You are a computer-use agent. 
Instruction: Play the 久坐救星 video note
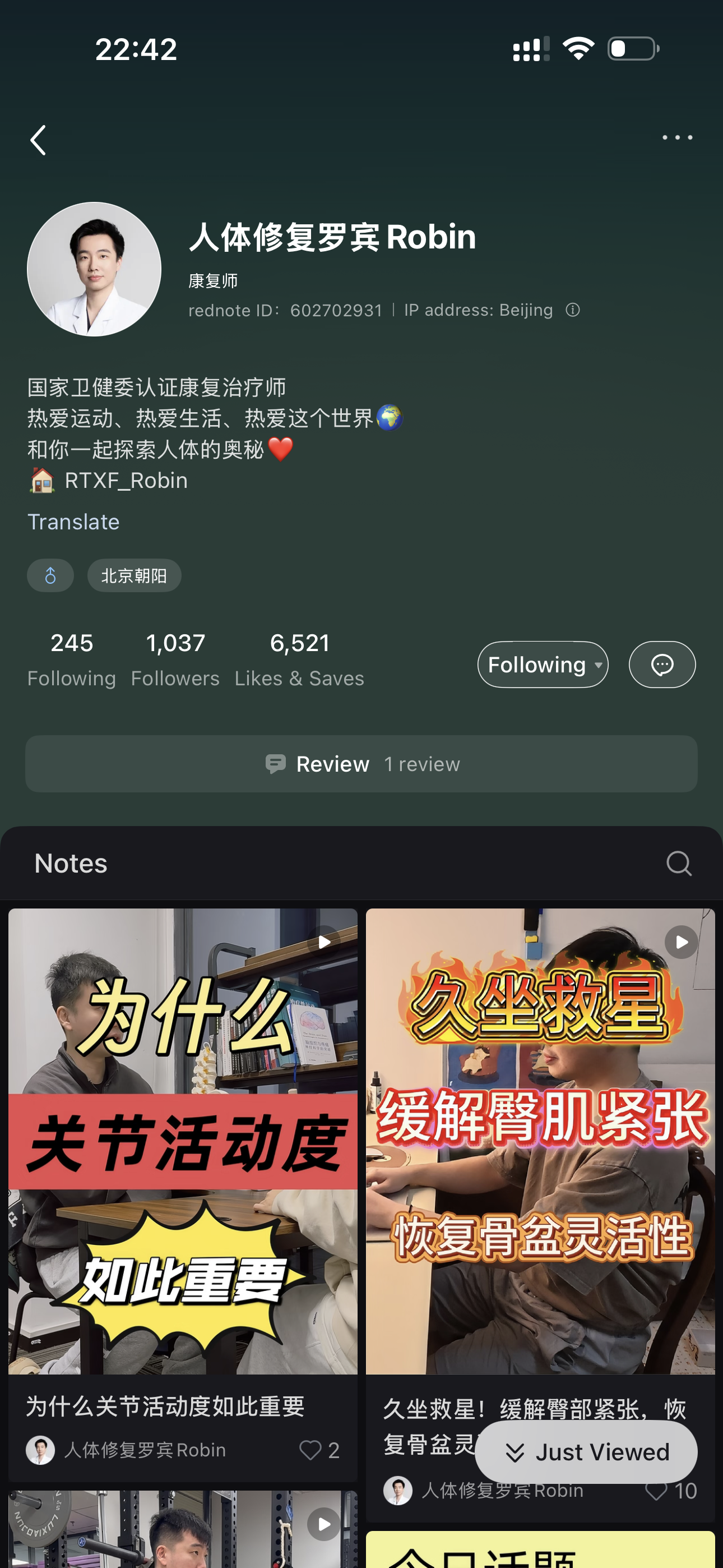[x=540, y=1141]
